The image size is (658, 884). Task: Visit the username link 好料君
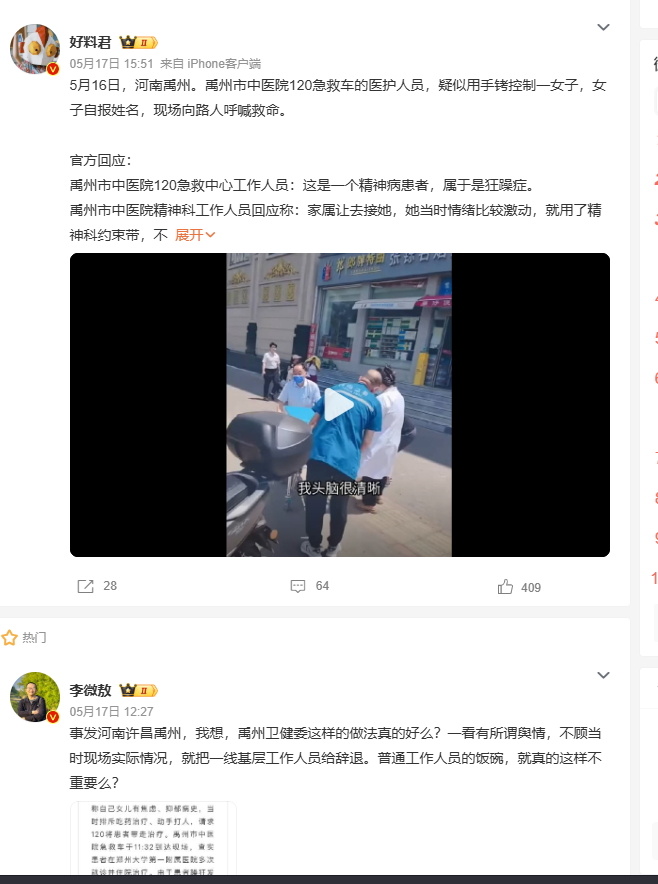pyautogui.click(x=90, y=42)
